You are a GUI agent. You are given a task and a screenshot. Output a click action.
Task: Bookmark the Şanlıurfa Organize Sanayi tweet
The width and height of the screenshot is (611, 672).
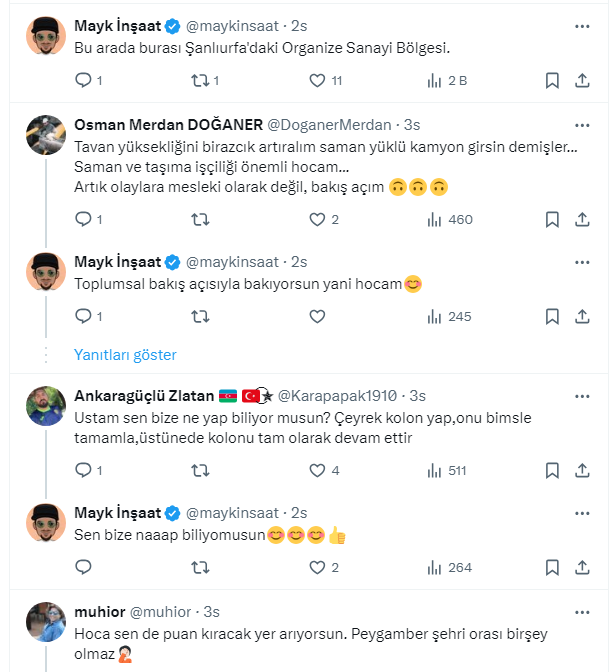pos(553,80)
